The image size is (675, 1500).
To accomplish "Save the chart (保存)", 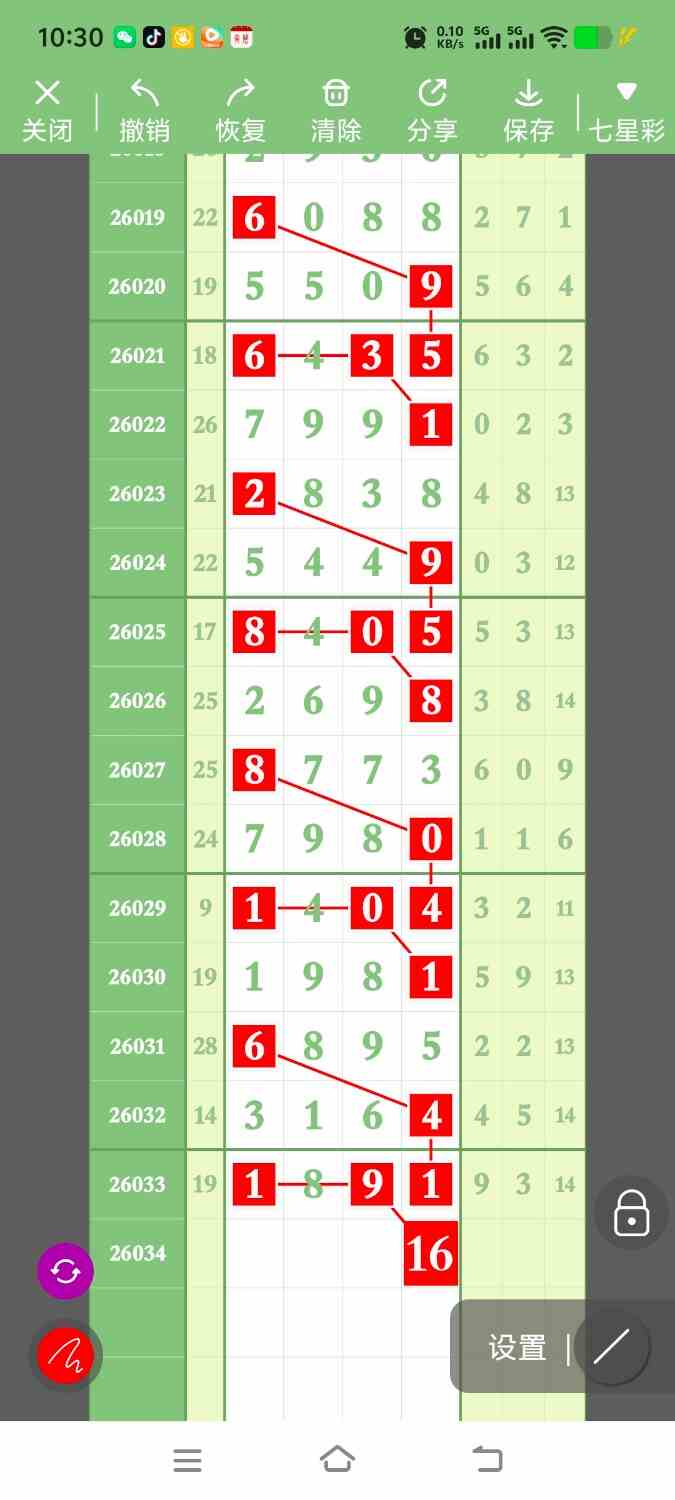I will (x=528, y=110).
